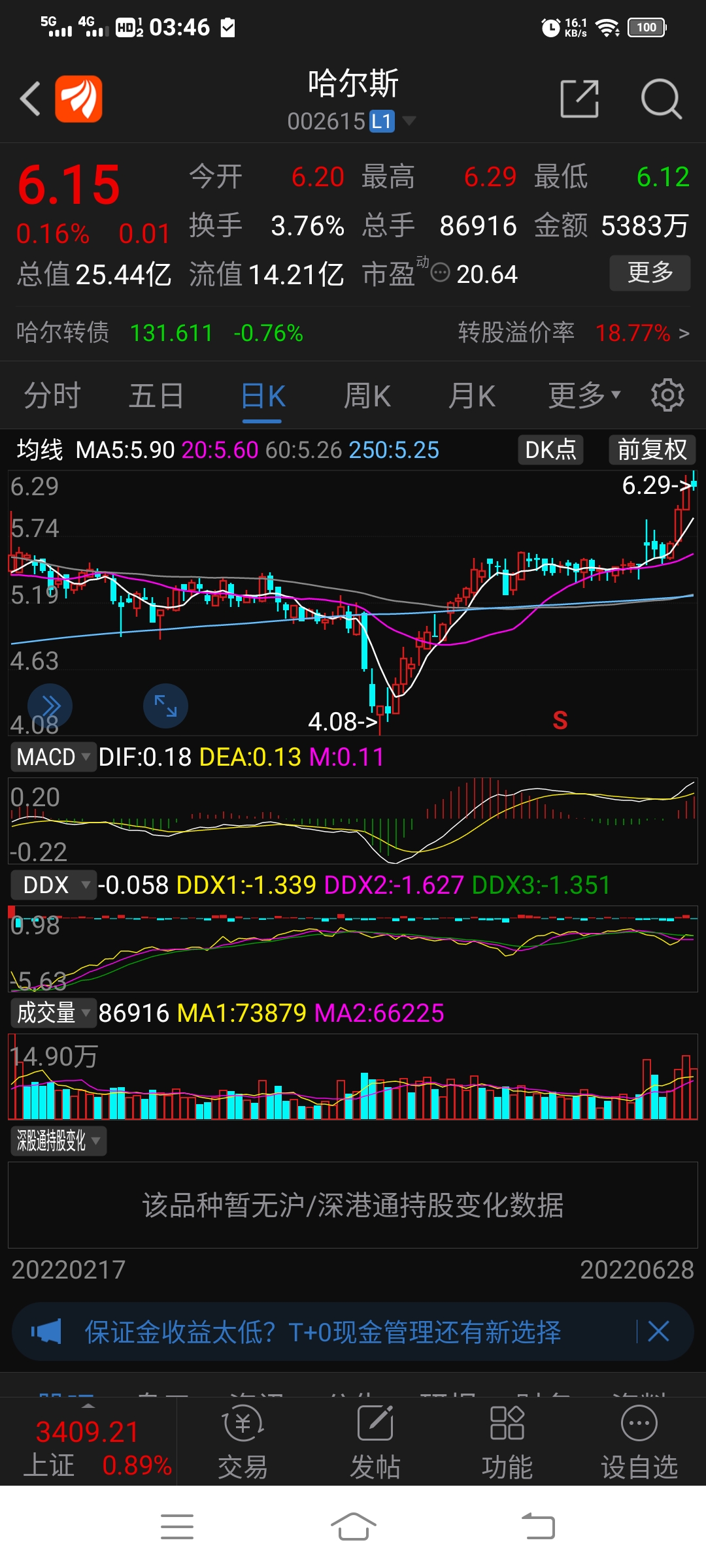
Task: Expand the chart to fullscreen
Action: click(165, 706)
